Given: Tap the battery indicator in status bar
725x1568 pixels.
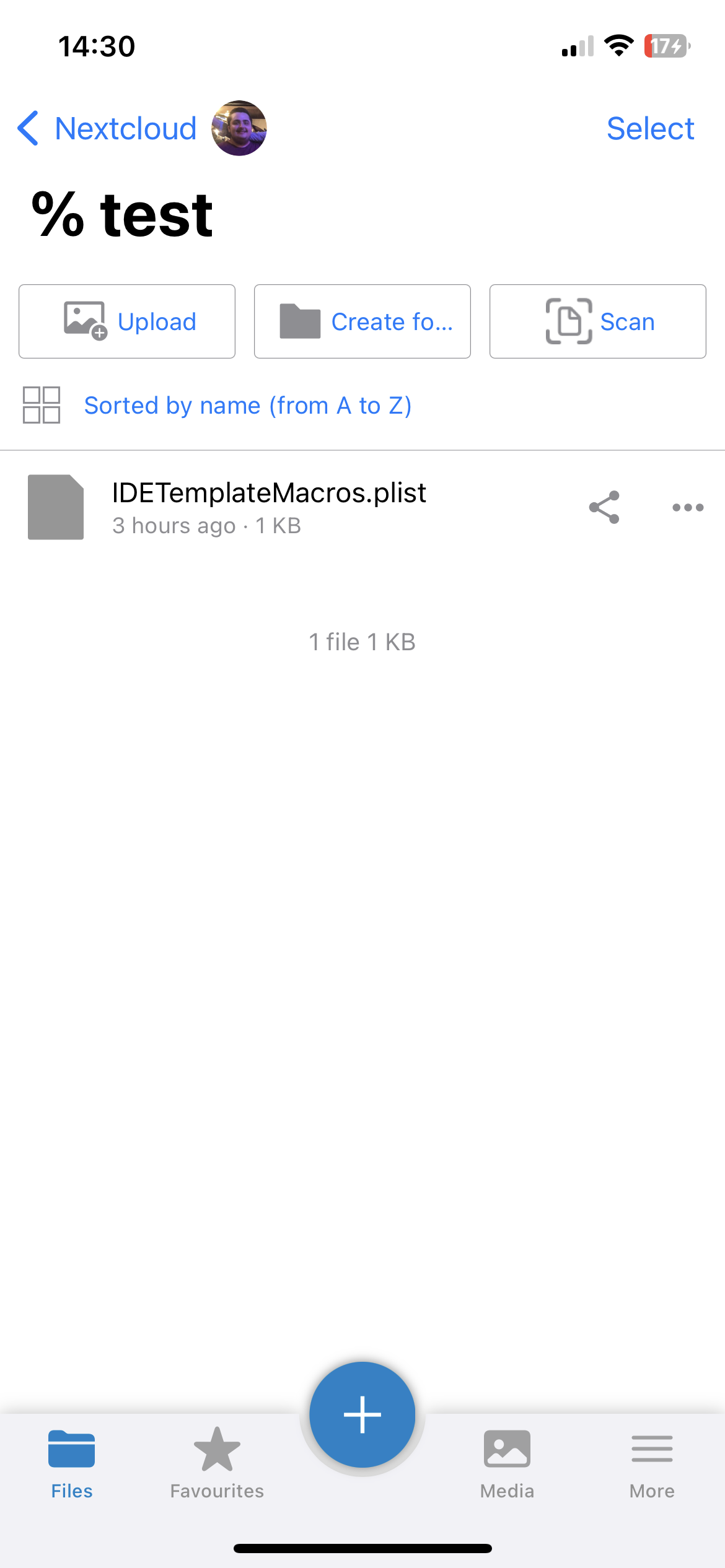Looking at the screenshot, I should pos(667,45).
